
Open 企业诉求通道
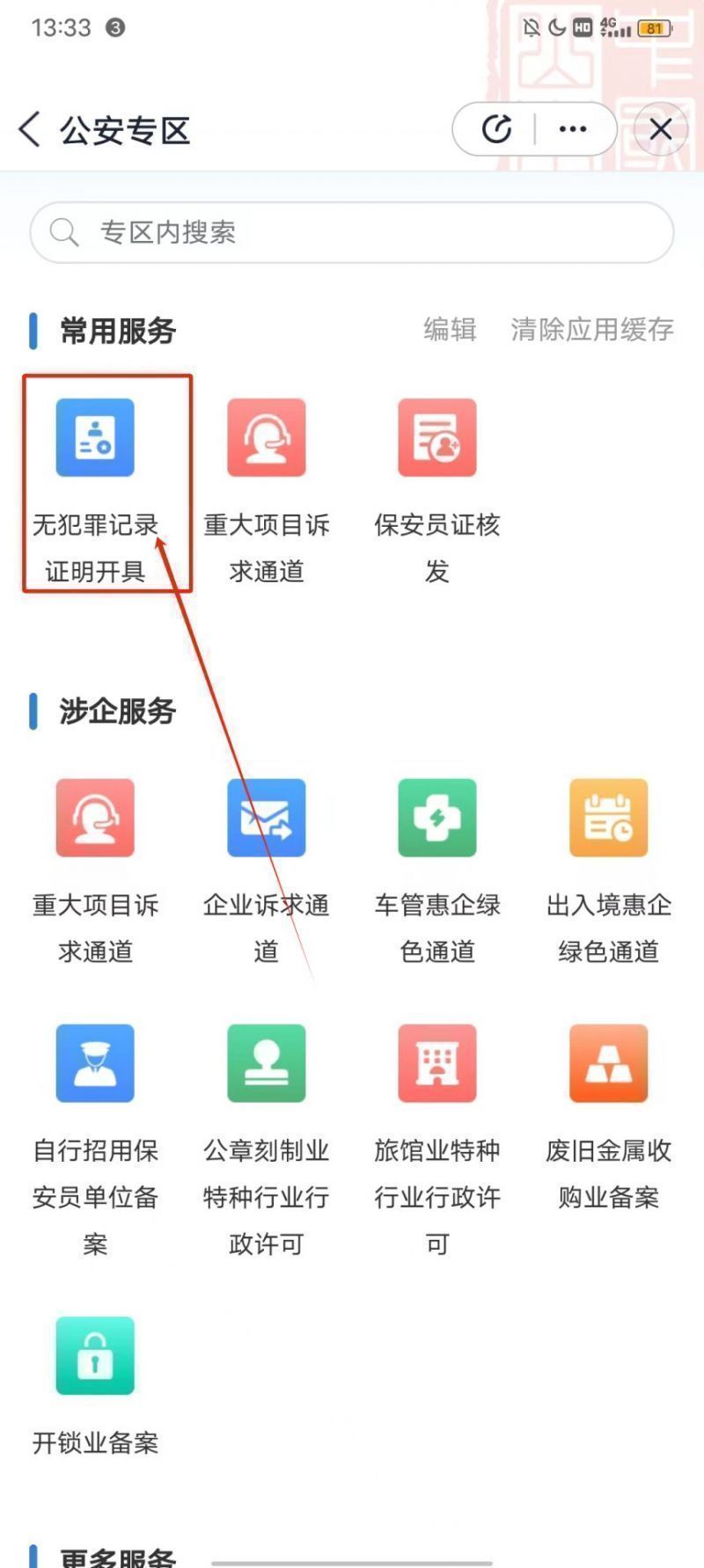coord(266,818)
